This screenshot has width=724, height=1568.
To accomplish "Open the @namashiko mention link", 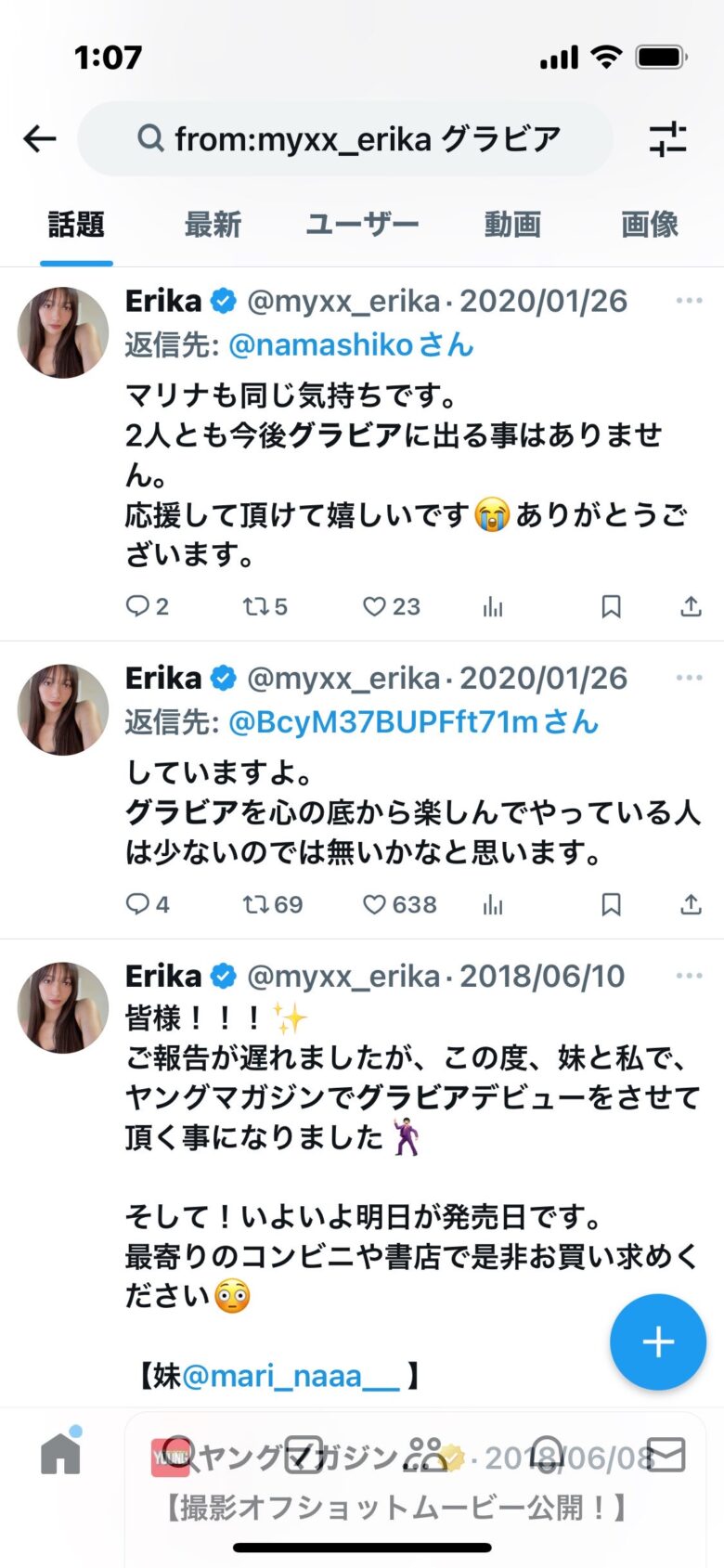I will click(x=320, y=345).
